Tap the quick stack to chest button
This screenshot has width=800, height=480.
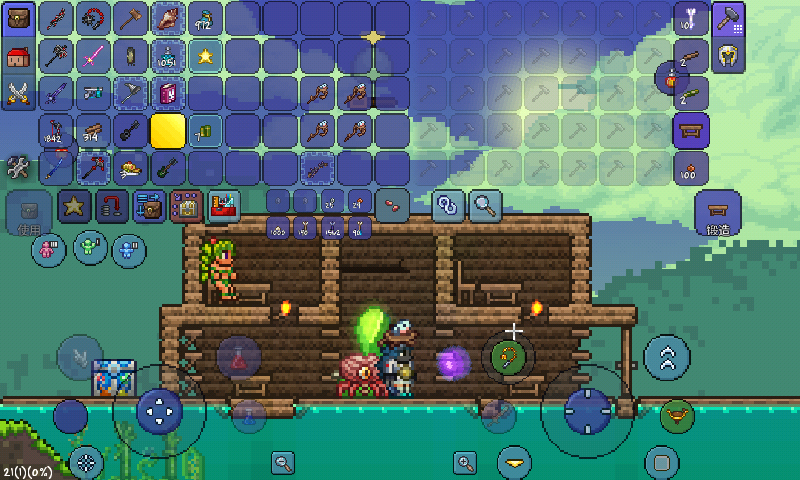(149, 207)
